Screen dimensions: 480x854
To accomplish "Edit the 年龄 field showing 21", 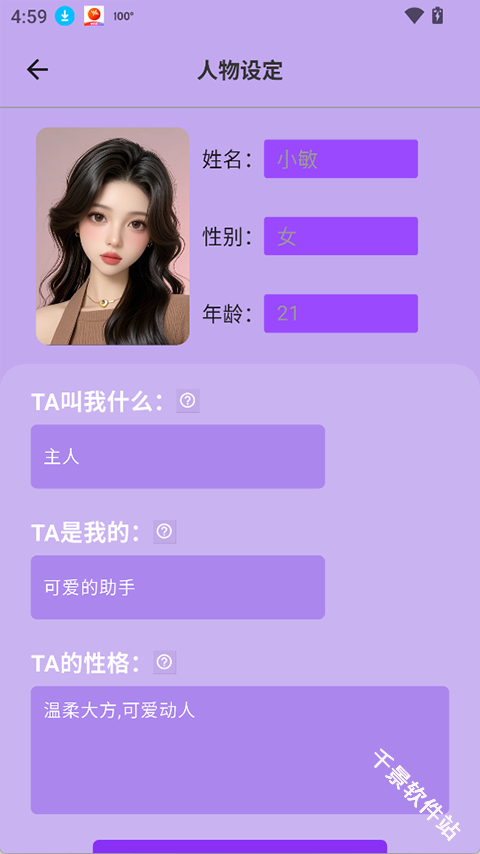I will tap(341, 313).
